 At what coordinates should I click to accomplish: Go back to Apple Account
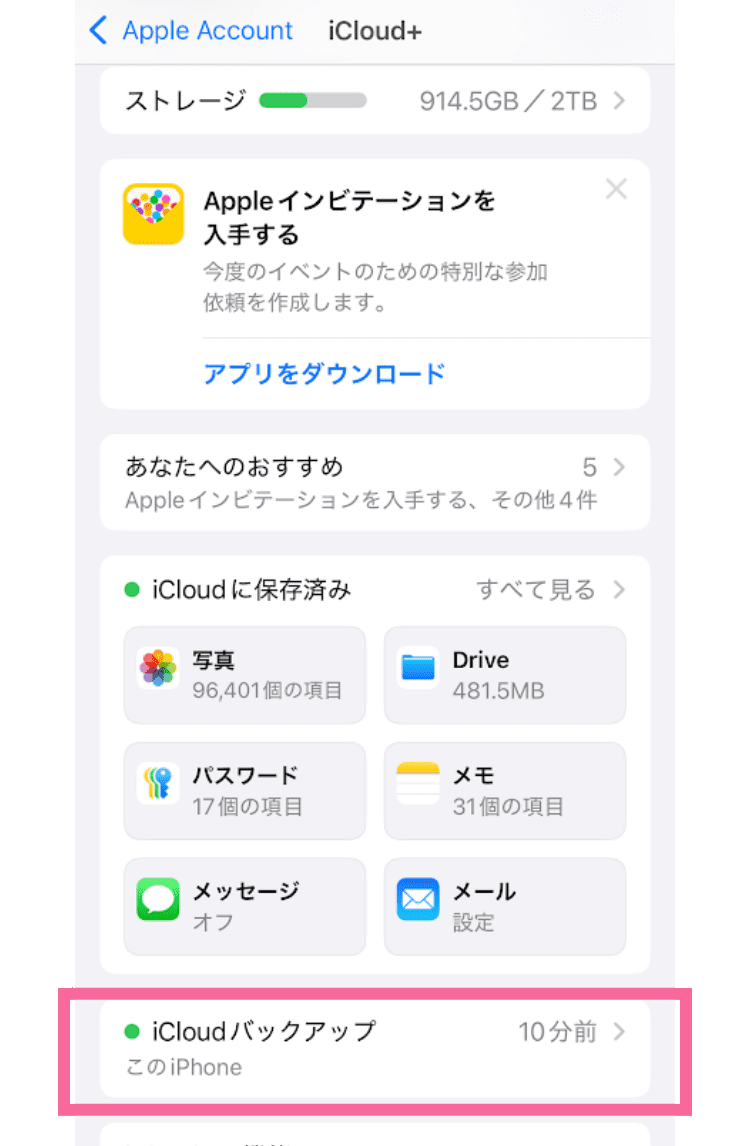[191, 31]
